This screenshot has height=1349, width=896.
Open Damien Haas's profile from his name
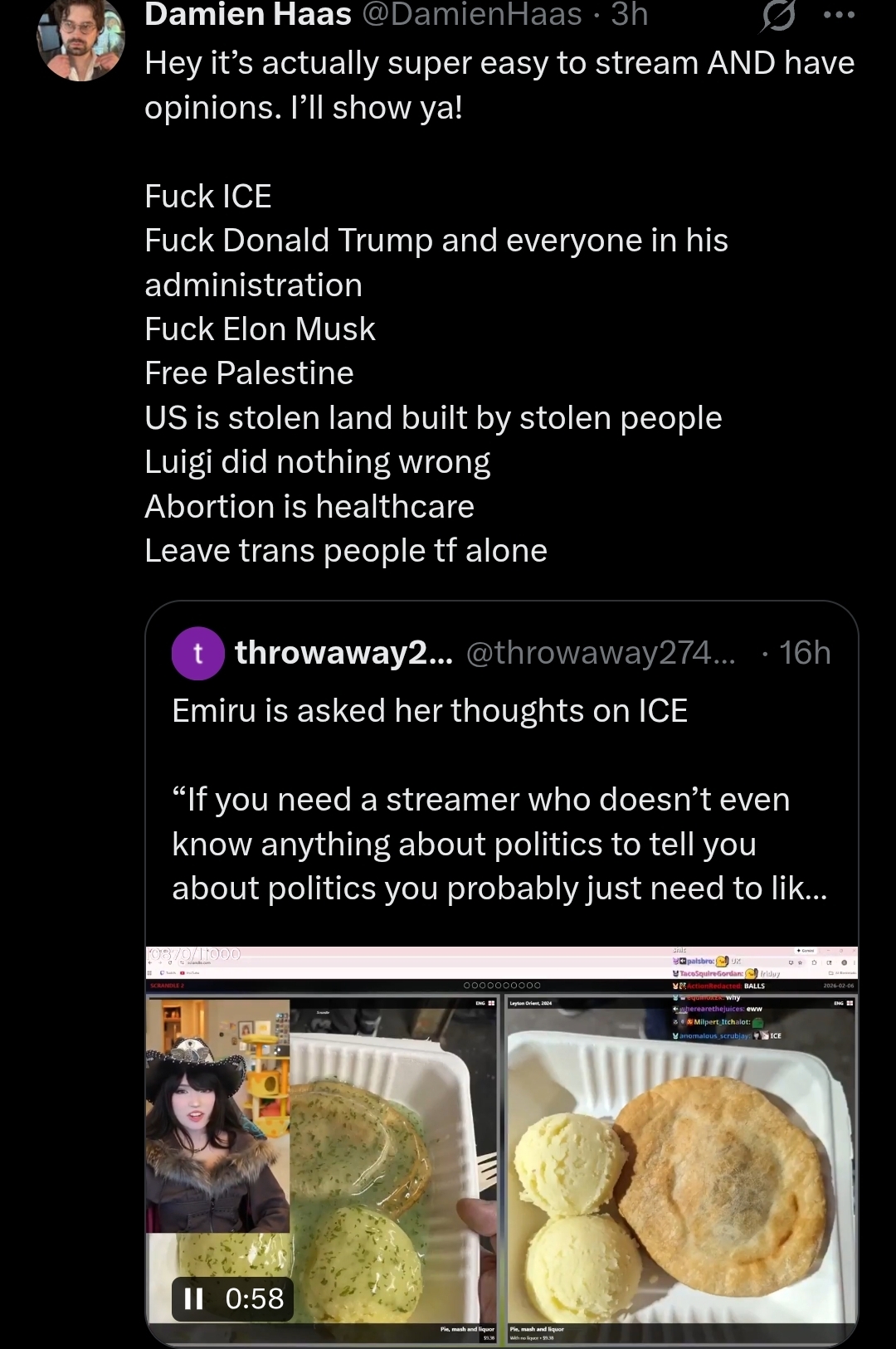point(247,15)
